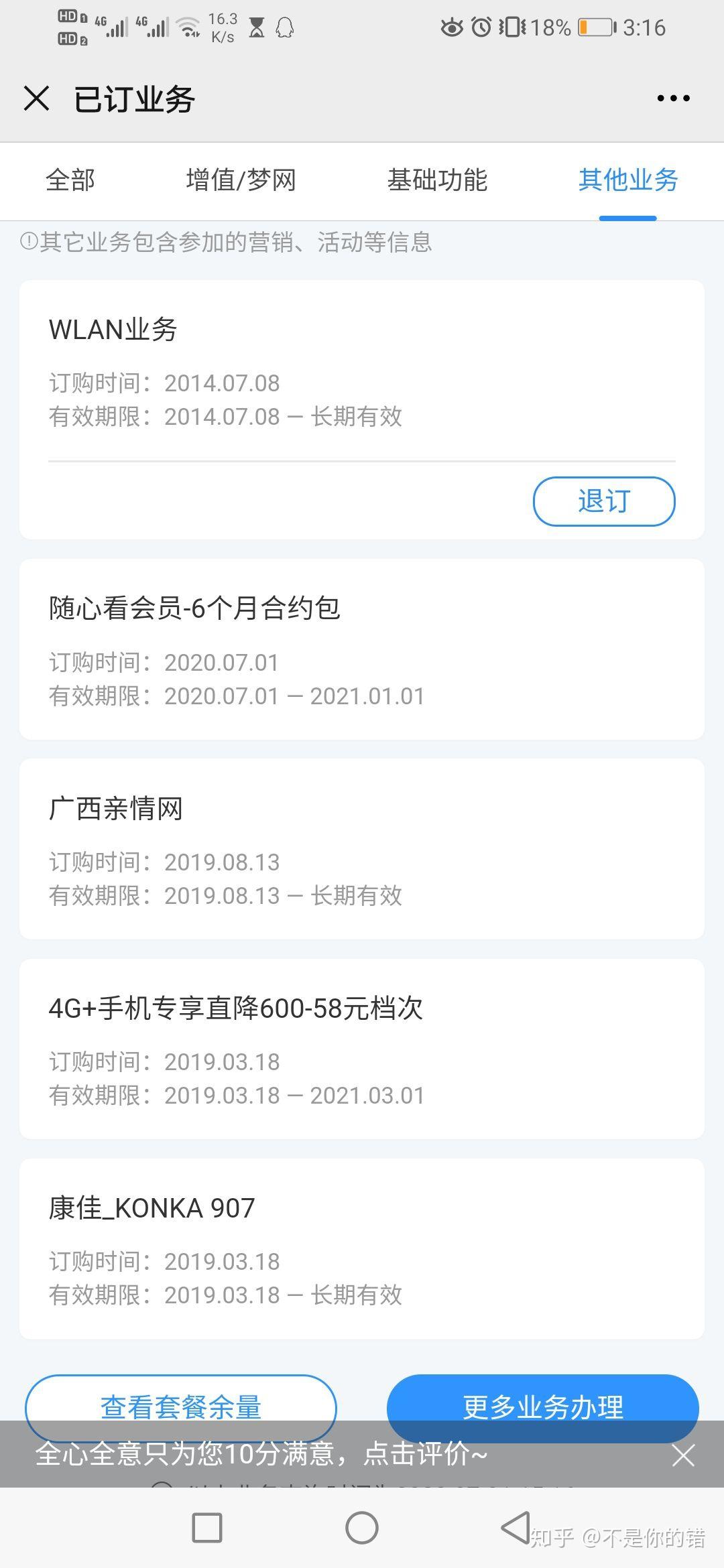
Task: Expand the 广西亲情网 service card
Action: pos(362,844)
